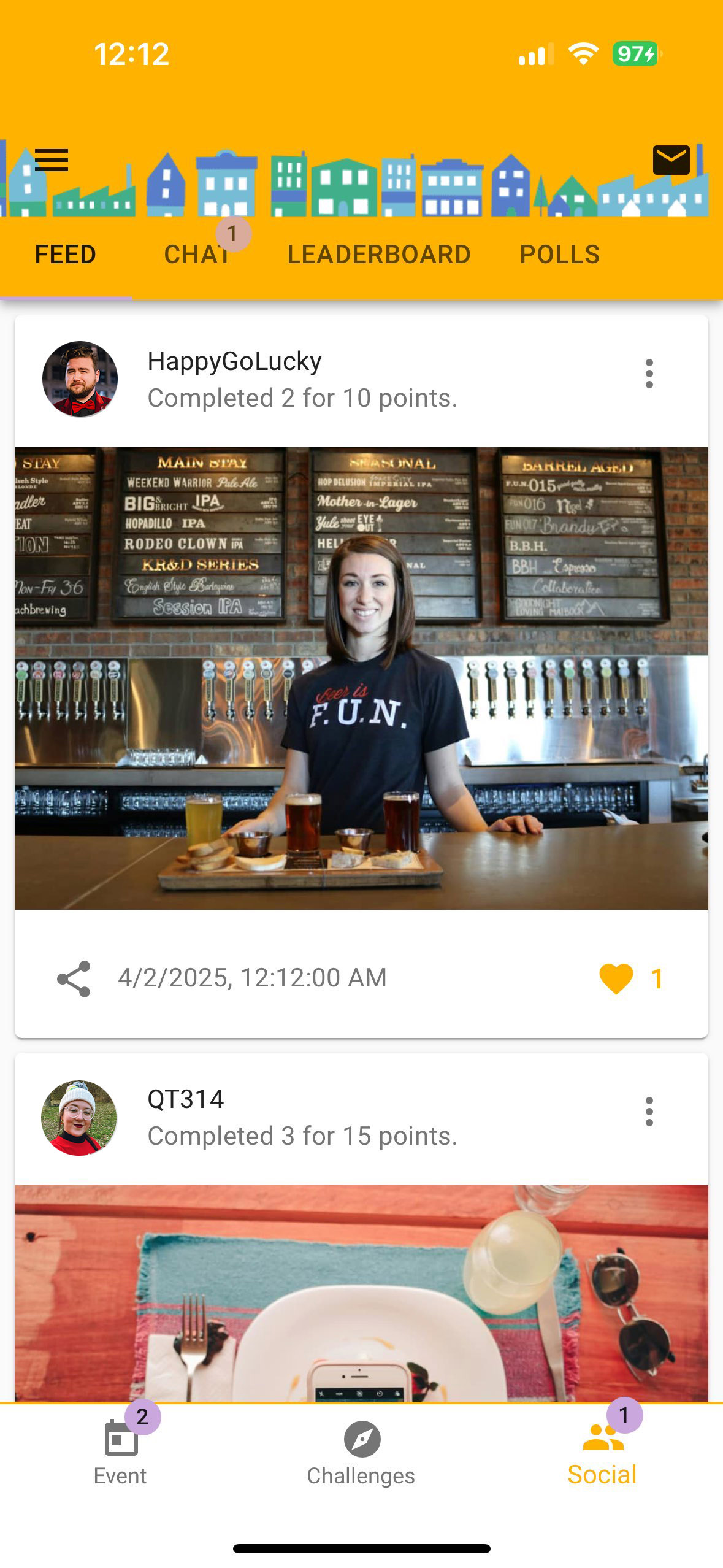View QT314's profile picture
The image size is (723, 1568).
pos(79,1118)
